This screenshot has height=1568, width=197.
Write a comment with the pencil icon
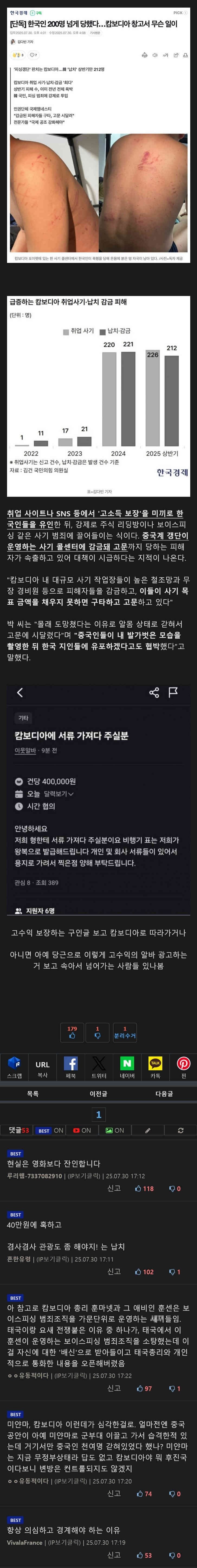point(147,1130)
